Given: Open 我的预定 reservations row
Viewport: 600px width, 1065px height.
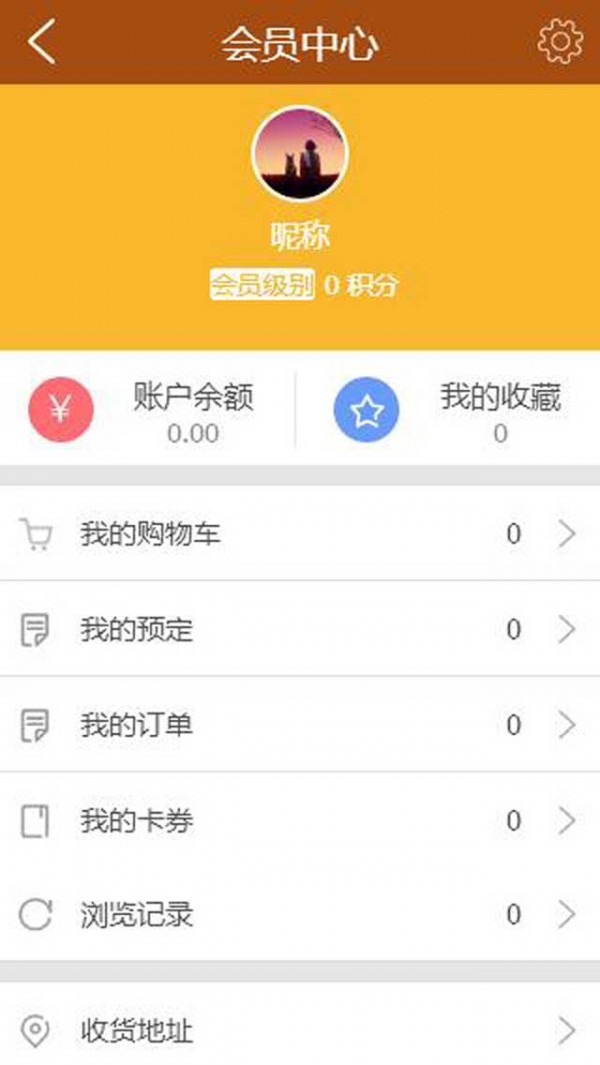Looking at the screenshot, I should 300,630.
